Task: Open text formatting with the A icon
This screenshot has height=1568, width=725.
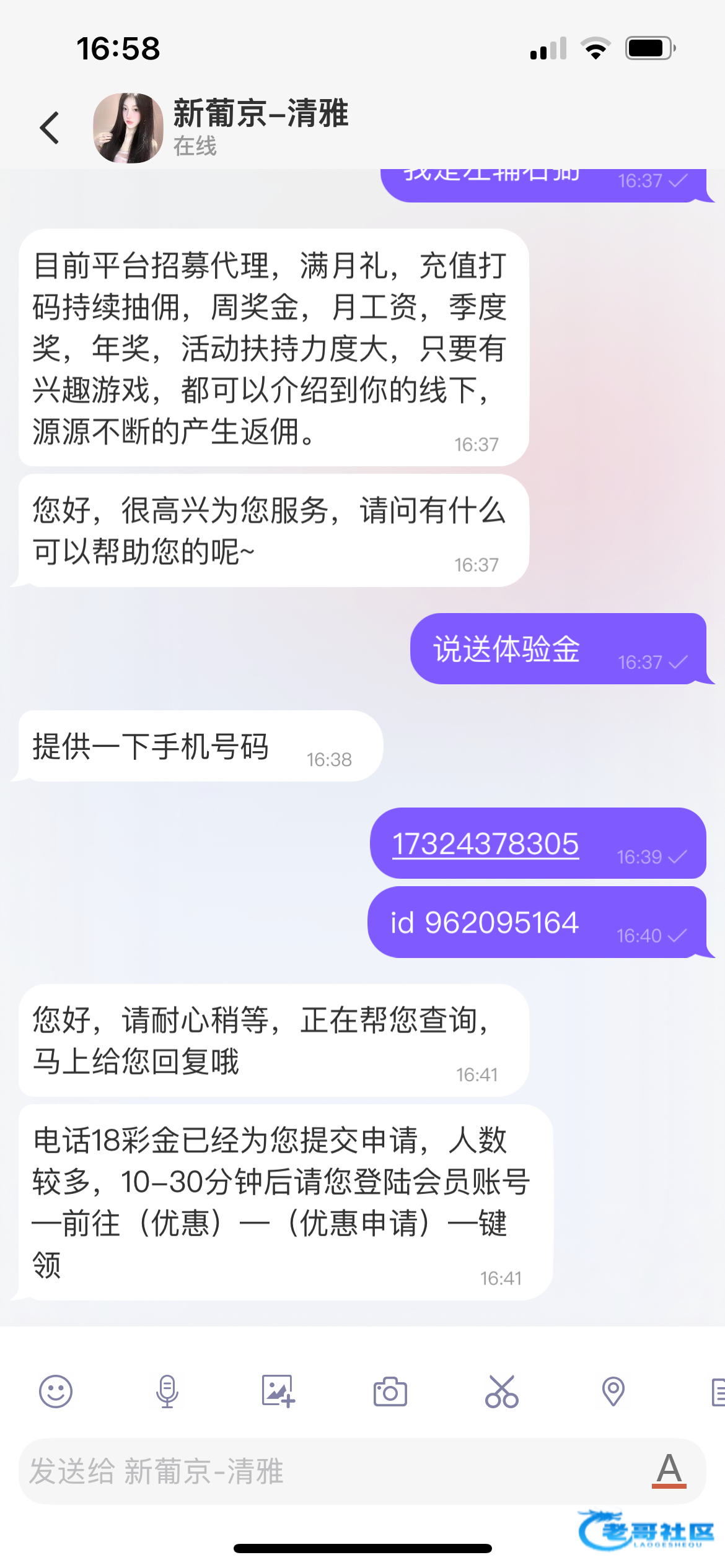Action: 669,1471
